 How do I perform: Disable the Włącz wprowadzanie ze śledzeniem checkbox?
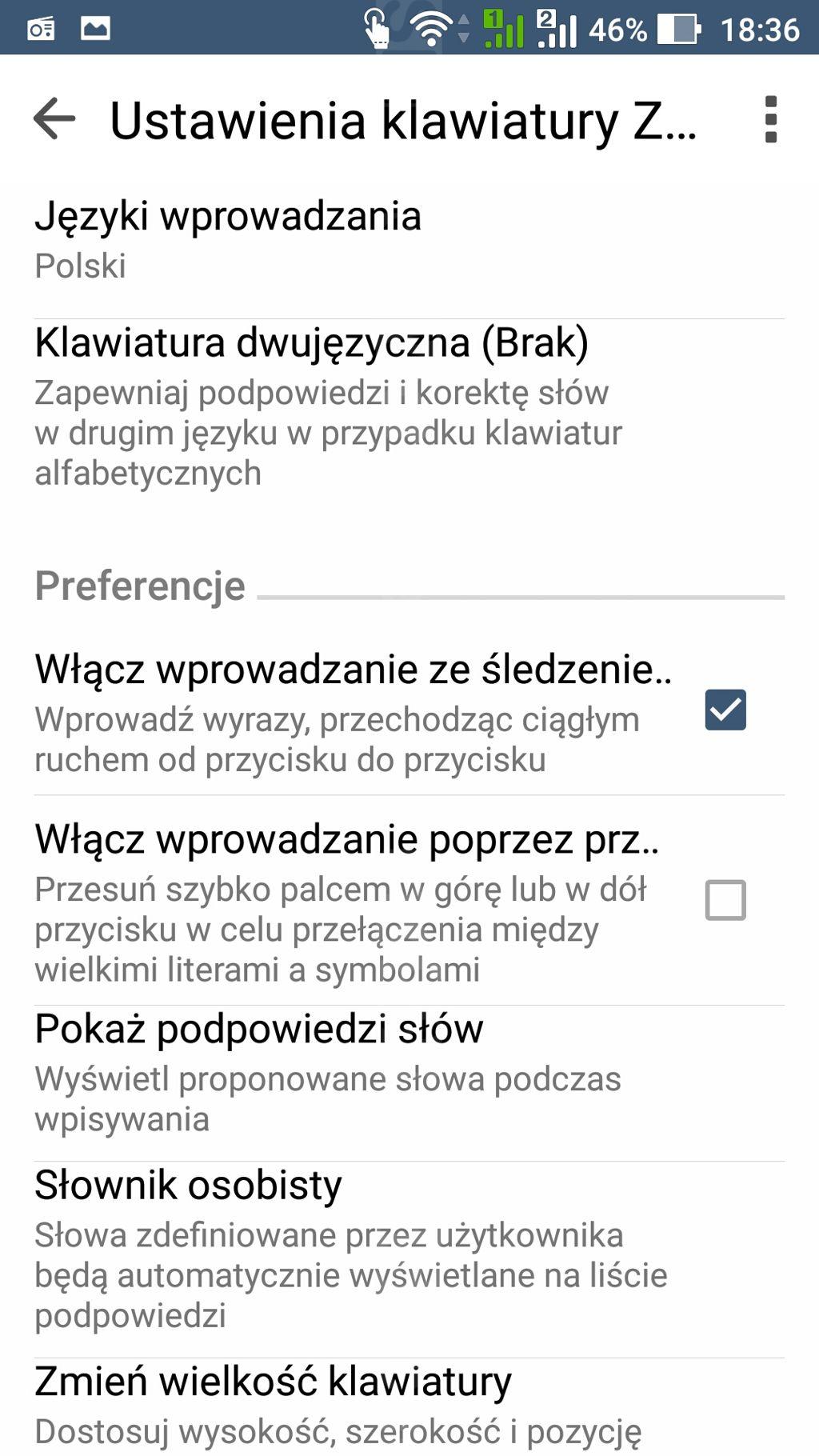click(725, 710)
